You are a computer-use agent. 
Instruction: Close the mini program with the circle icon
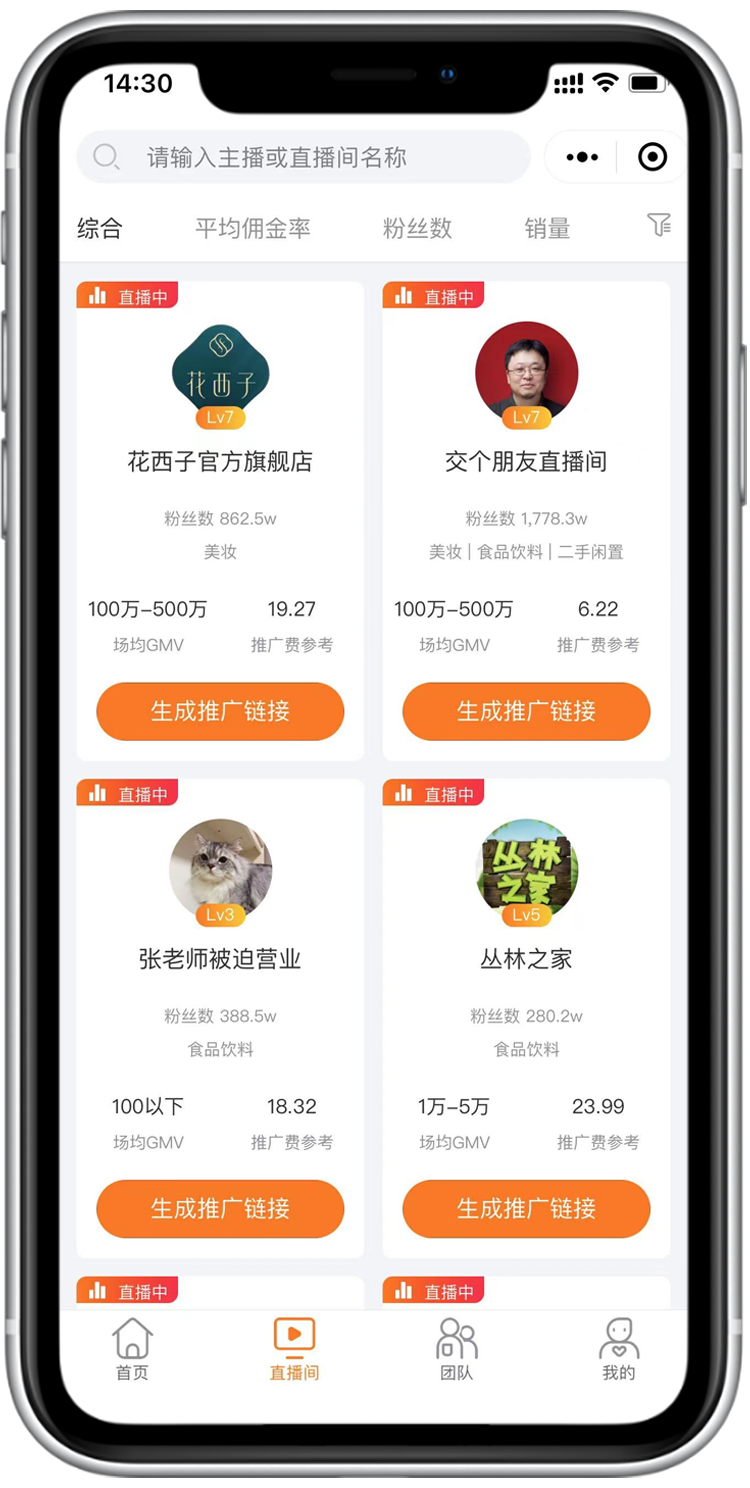(x=652, y=157)
